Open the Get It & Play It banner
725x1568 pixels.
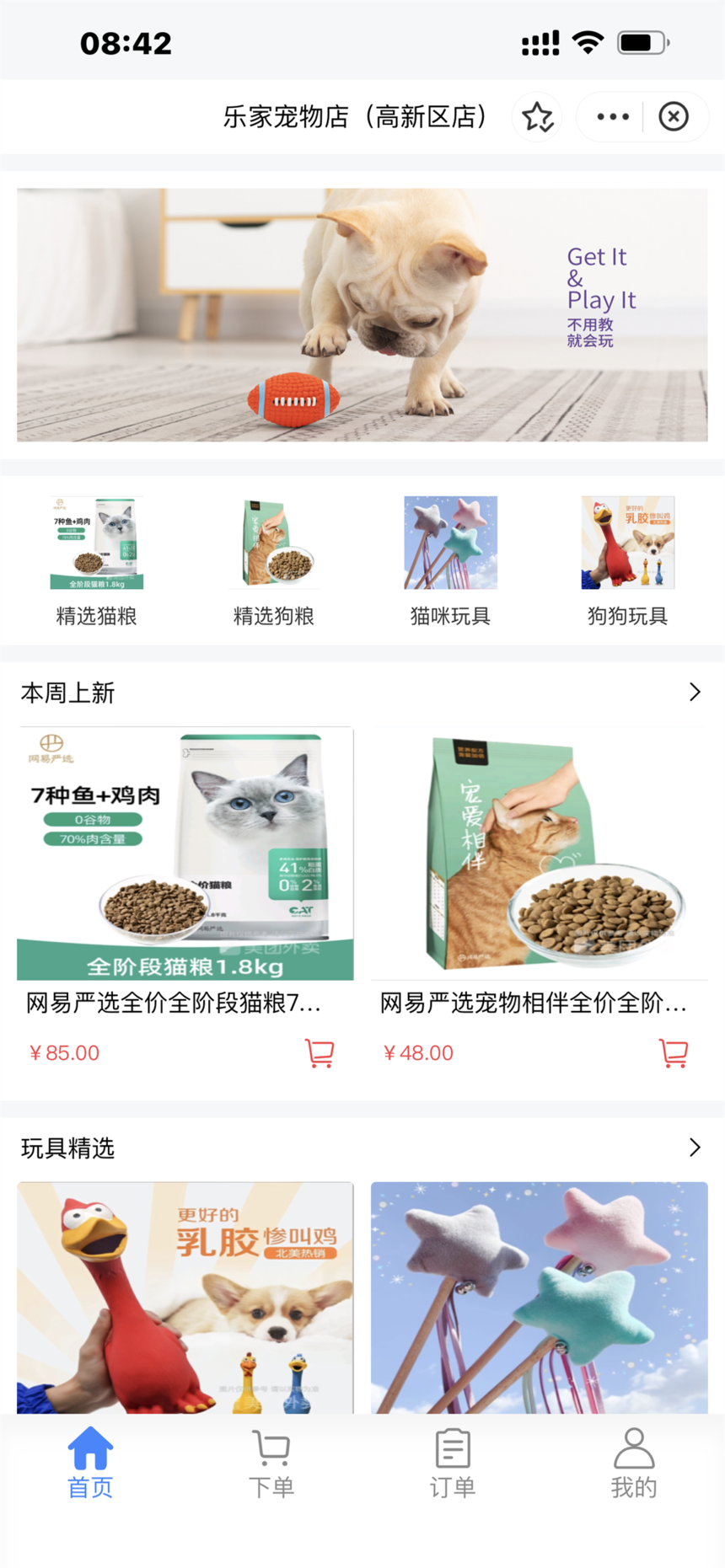362,314
